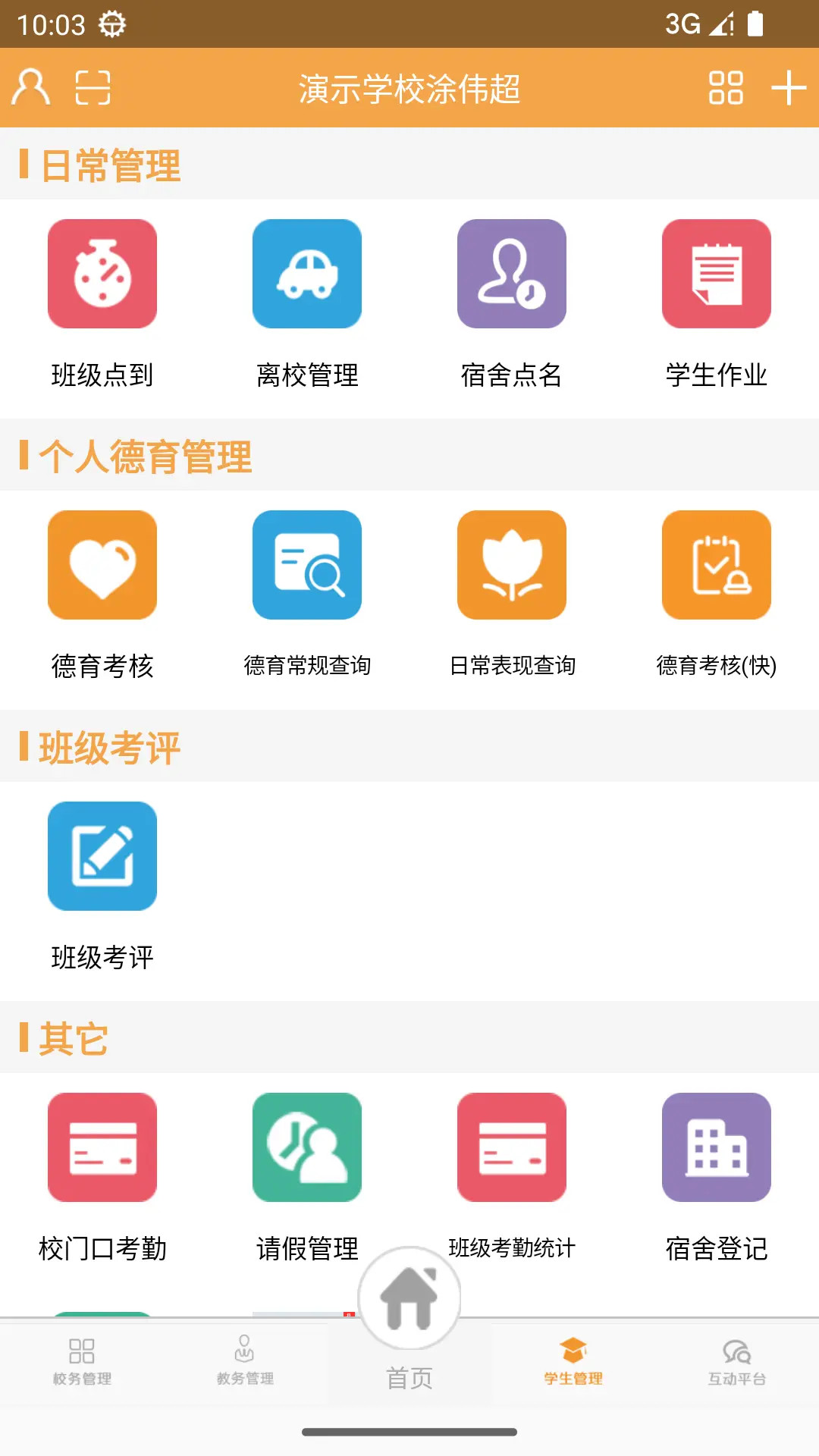Tap the scan code icon
Image resolution: width=819 pixels, height=1456 pixels.
click(x=93, y=87)
